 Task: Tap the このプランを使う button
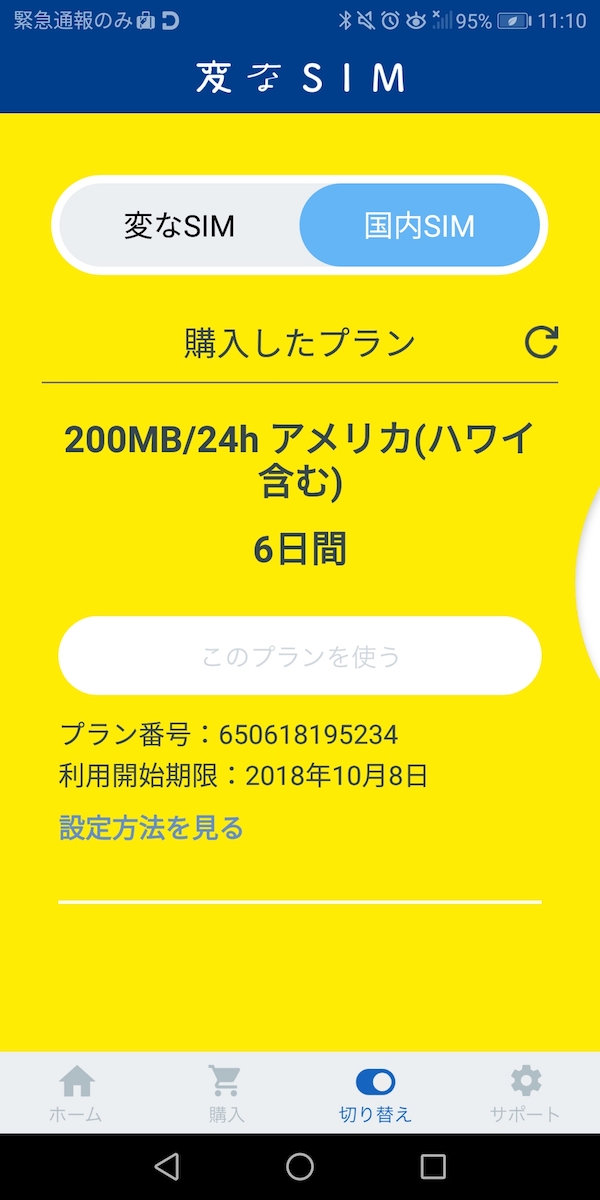point(300,656)
